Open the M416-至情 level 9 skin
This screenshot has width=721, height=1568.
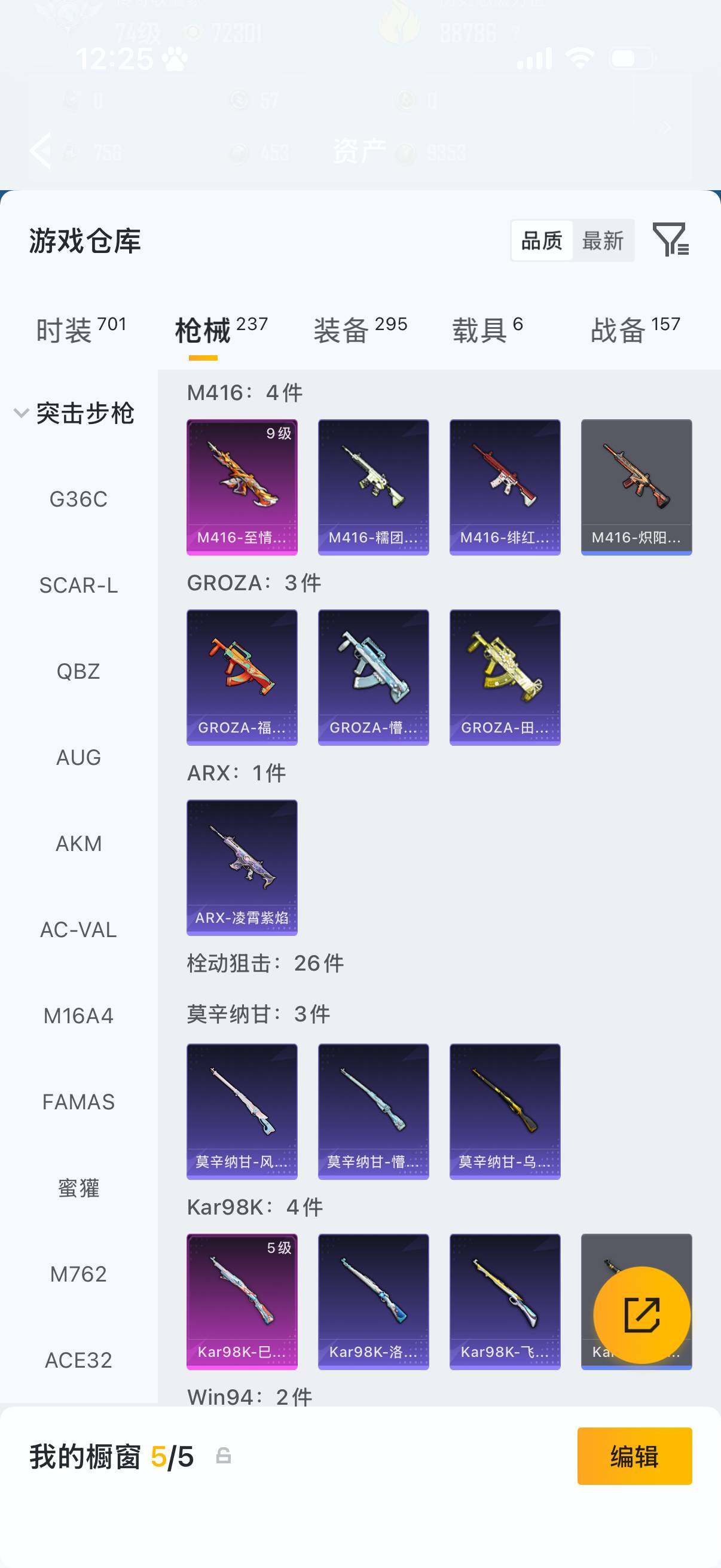pos(242,487)
